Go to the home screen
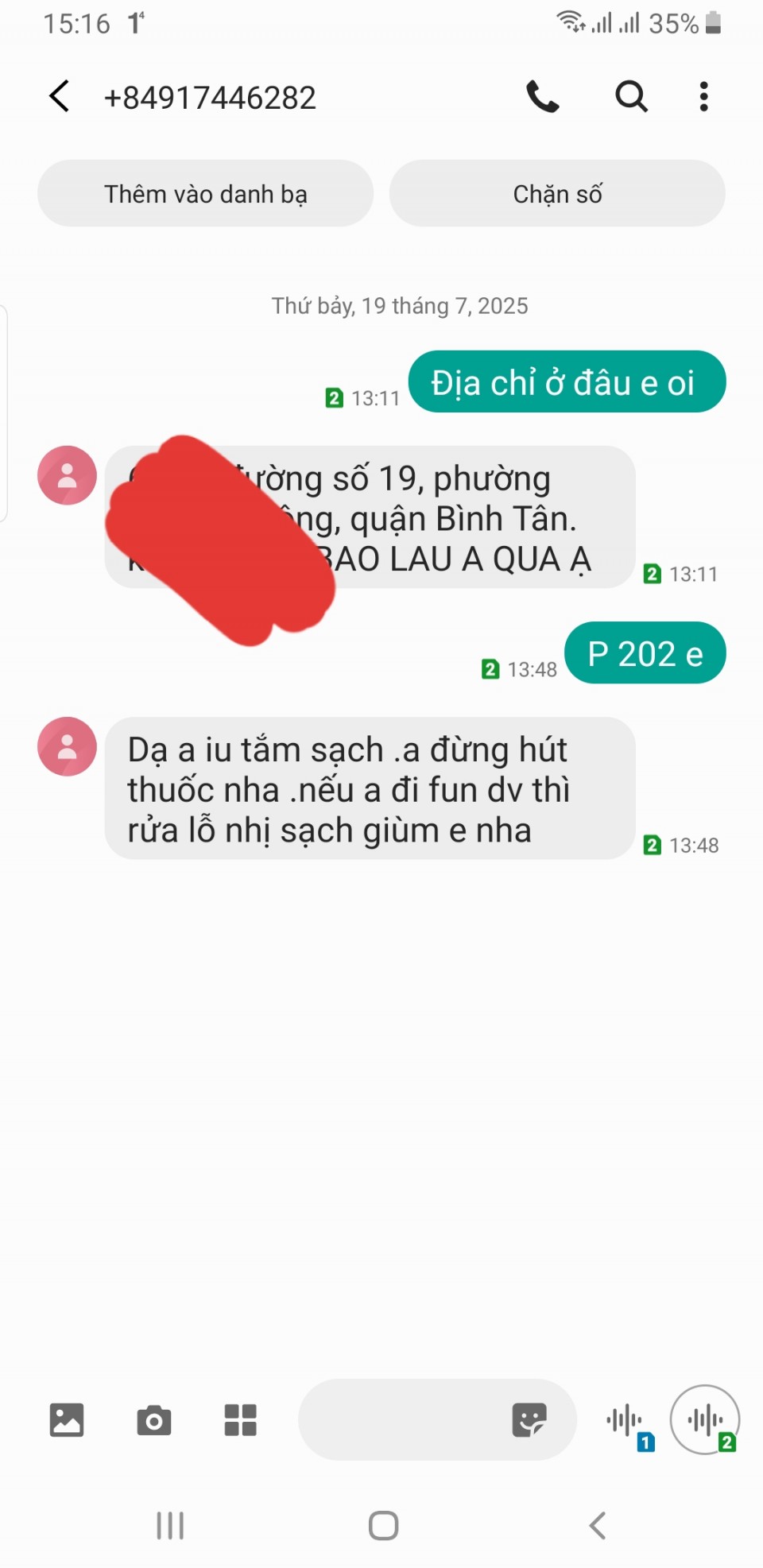The height and width of the screenshot is (1568, 763). point(383,1526)
